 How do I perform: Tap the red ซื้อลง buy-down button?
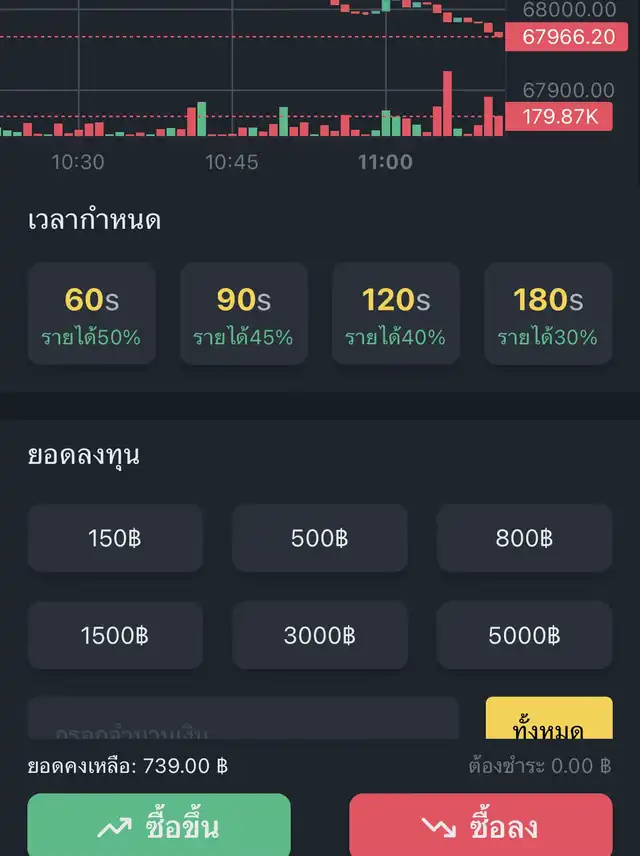481,826
